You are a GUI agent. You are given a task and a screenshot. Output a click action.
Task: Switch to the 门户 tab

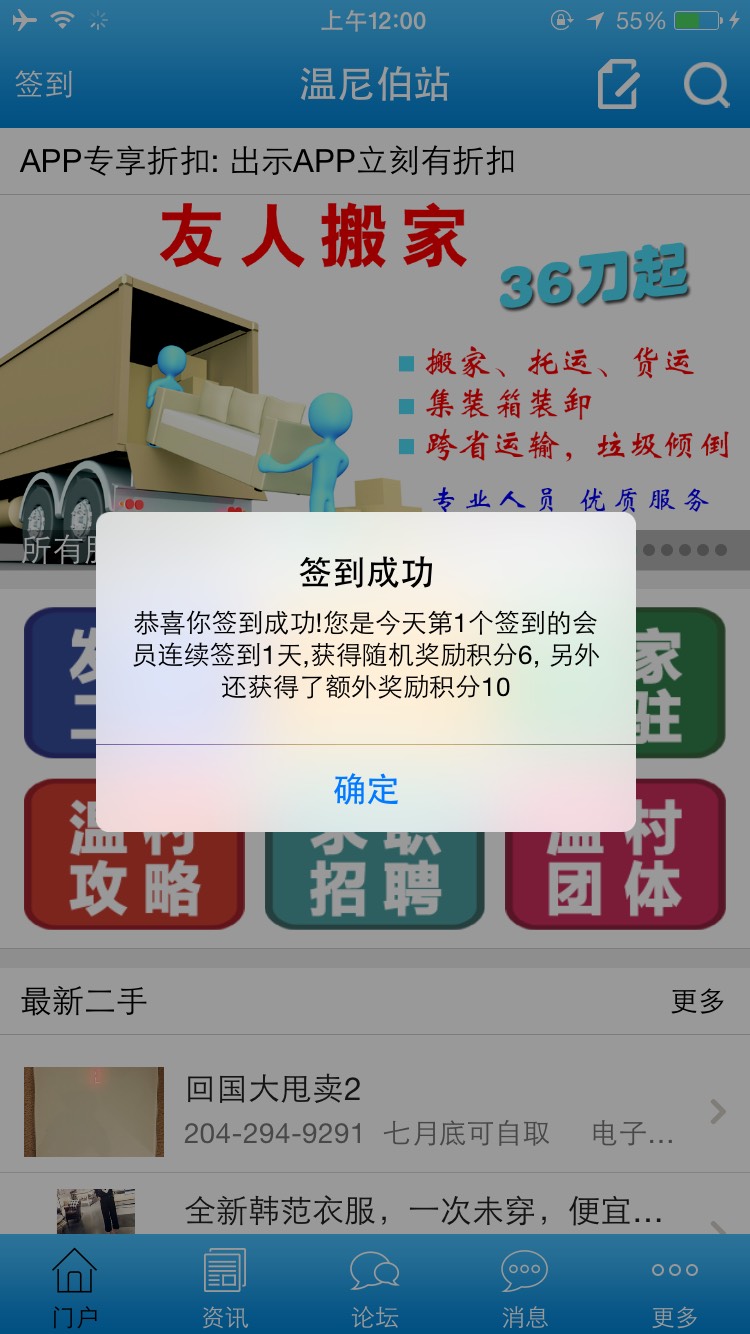75,1285
